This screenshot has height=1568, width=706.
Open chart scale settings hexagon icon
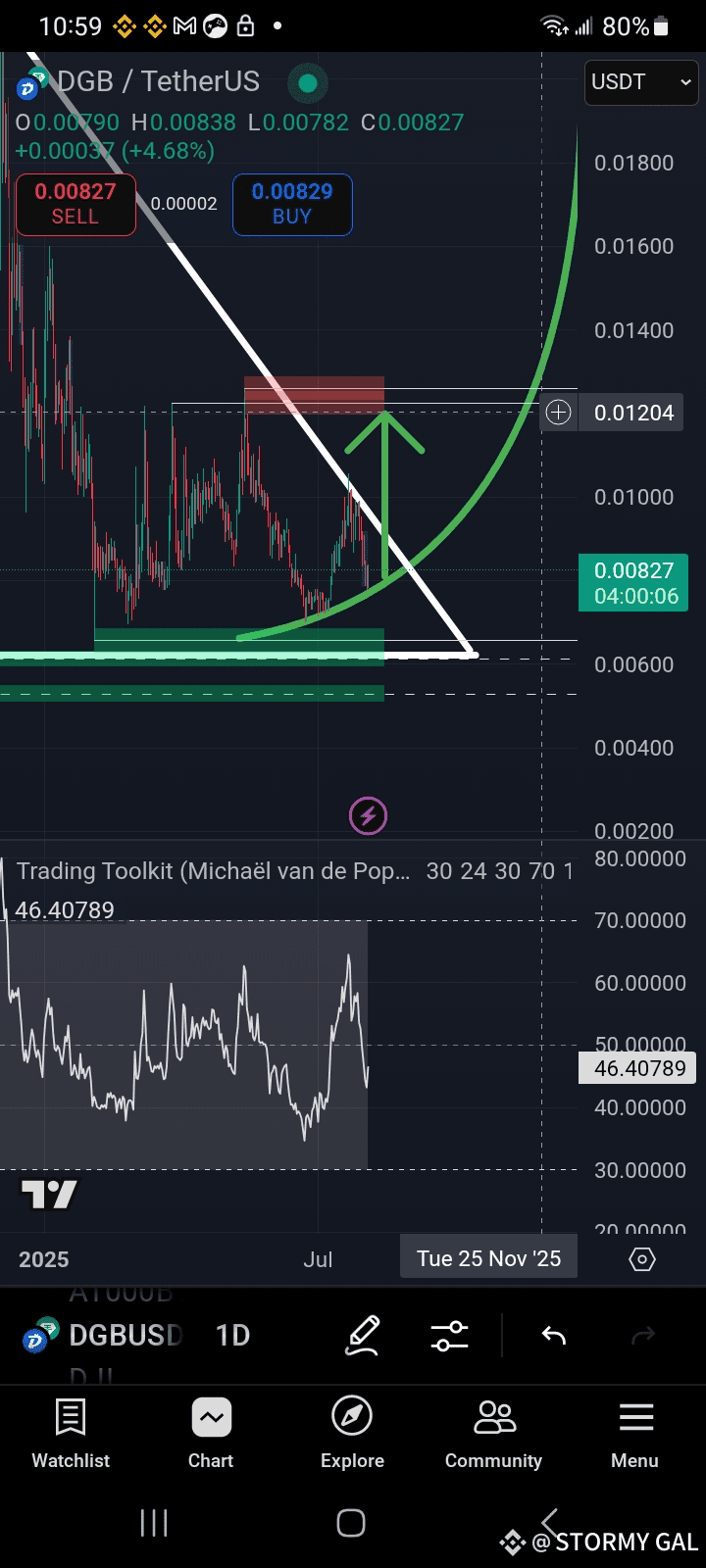coord(642,1259)
